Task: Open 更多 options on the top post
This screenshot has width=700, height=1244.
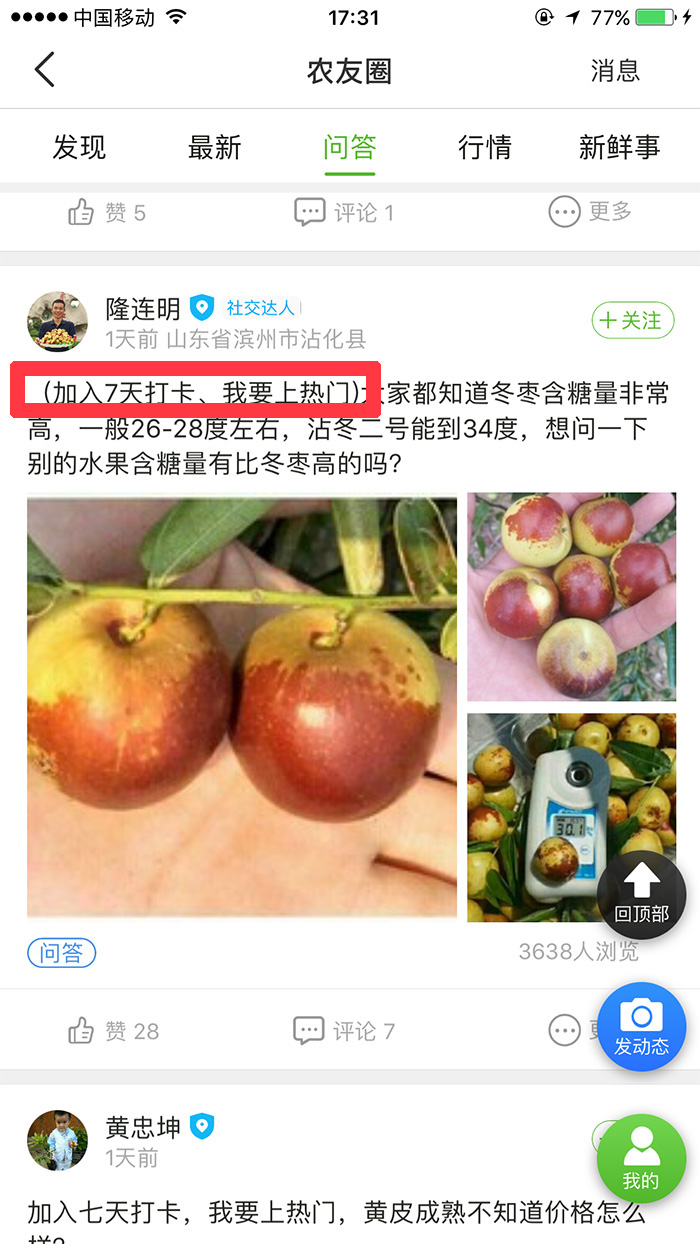Action: point(590,212)
